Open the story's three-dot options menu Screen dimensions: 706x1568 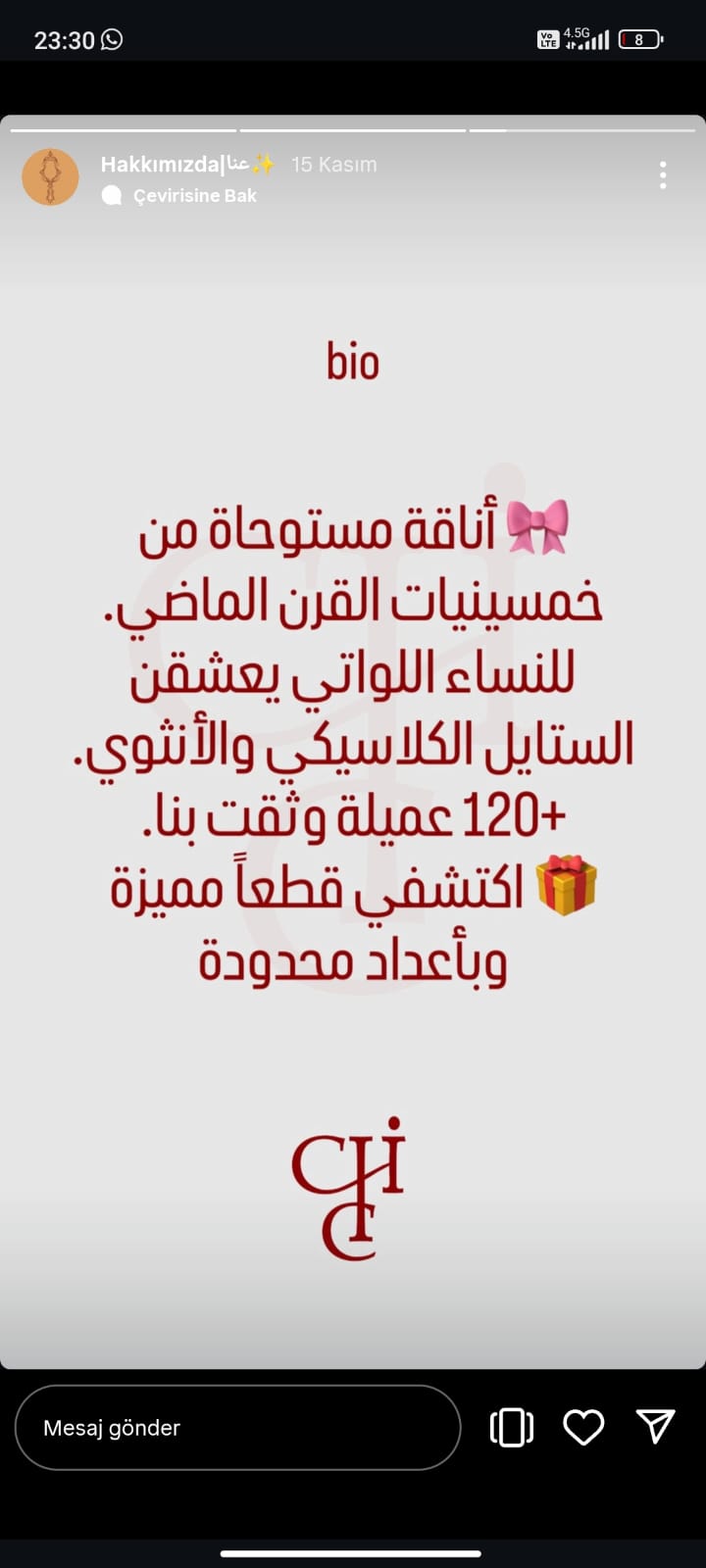tap(663, 175)
